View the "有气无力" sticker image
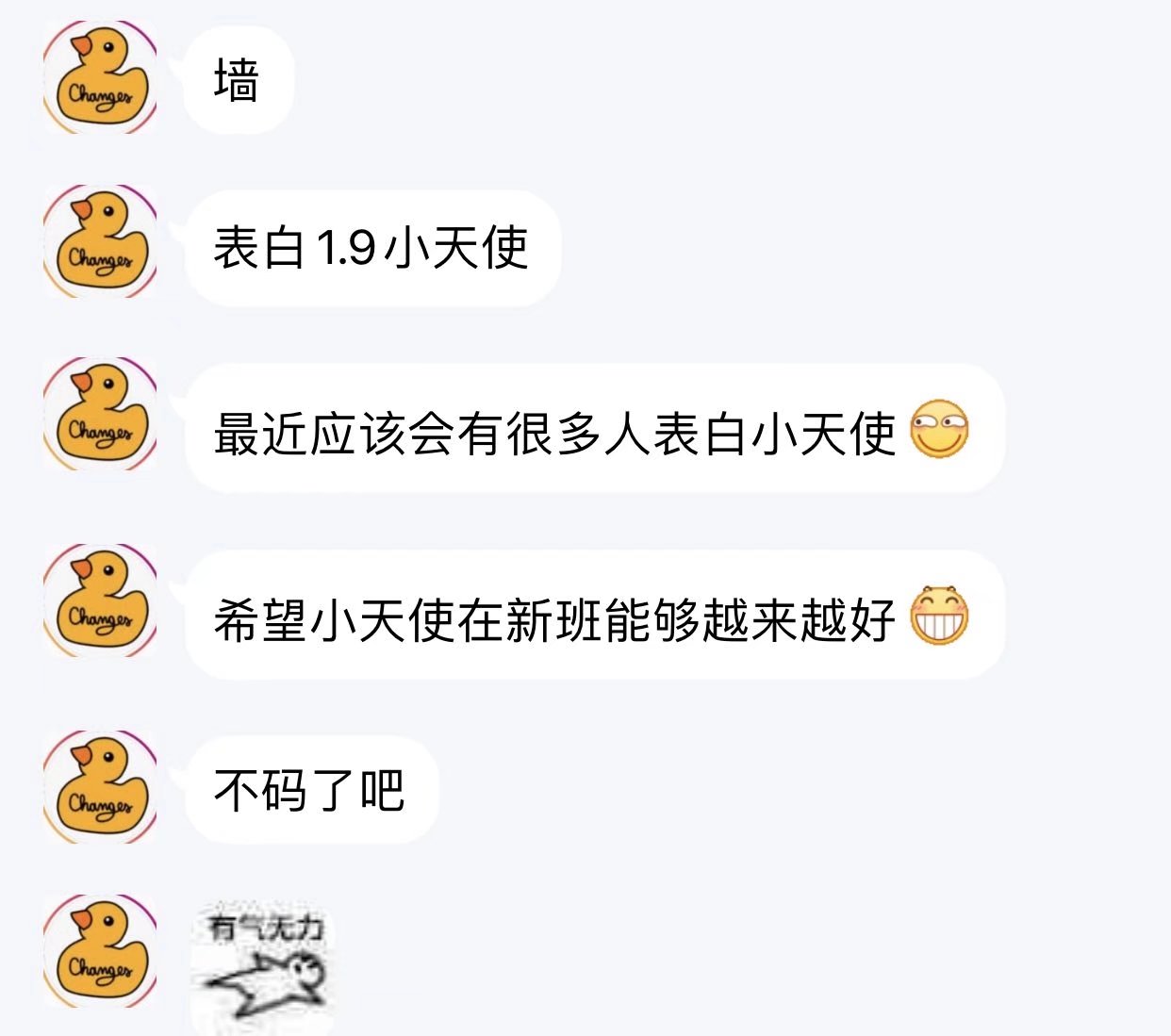1171x1036 pixels. pyautogui.click(x=264, y=969)
